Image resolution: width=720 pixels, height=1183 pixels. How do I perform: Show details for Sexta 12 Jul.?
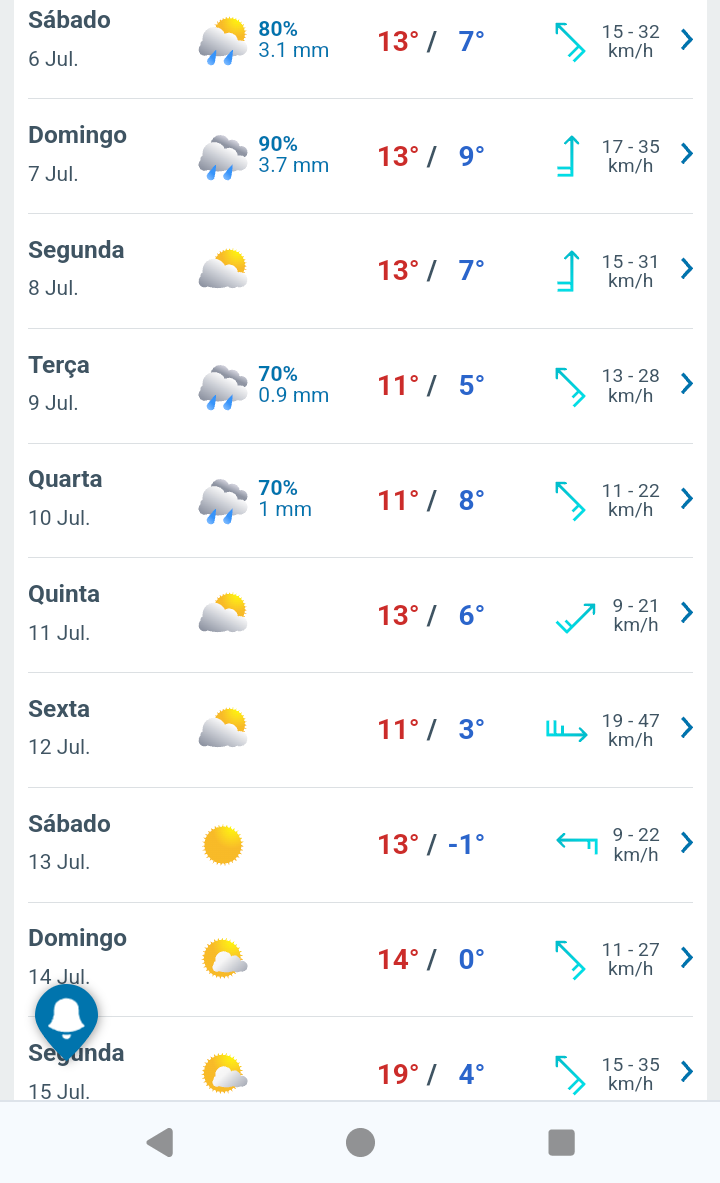(360, 729)
